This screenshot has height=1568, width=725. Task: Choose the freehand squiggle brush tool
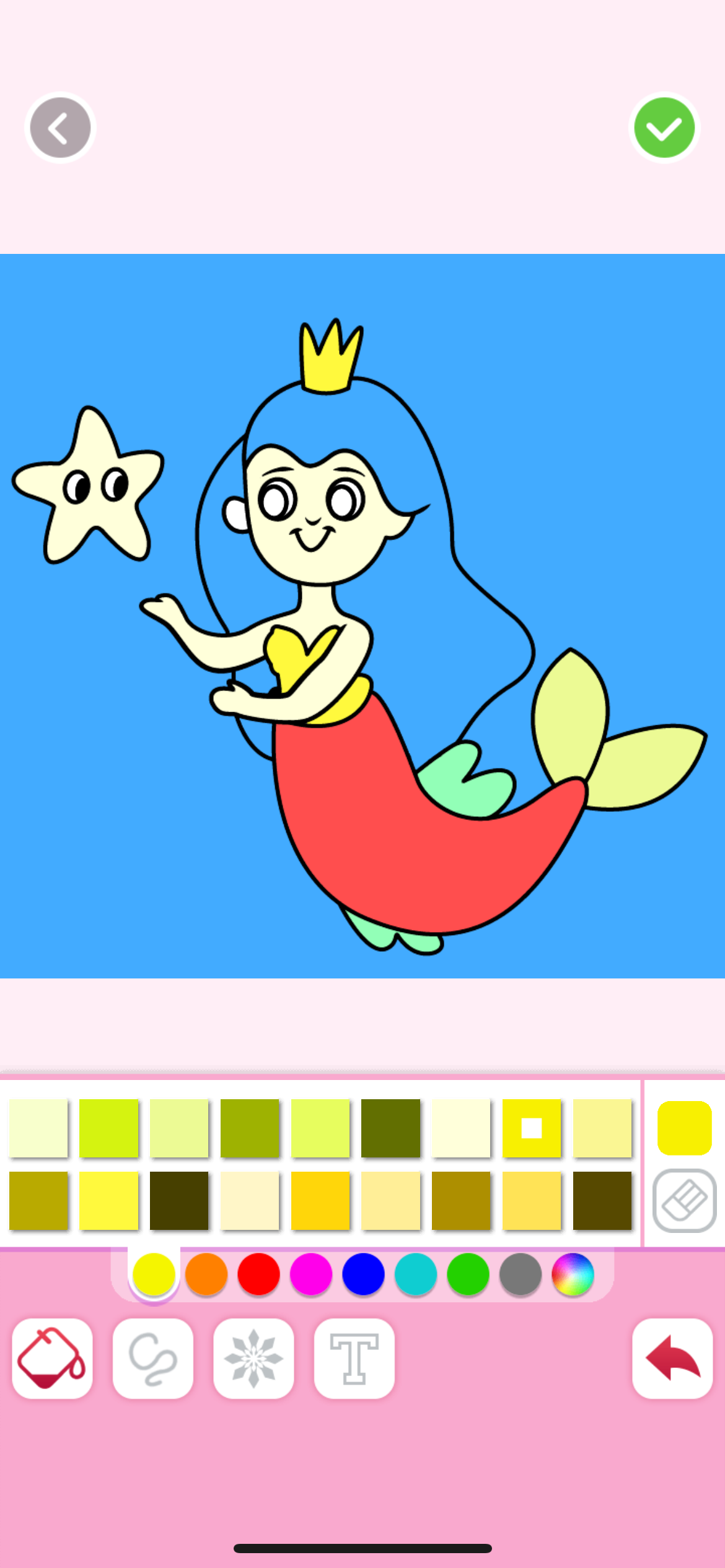pyautogui.click(x=153, y=1358)
